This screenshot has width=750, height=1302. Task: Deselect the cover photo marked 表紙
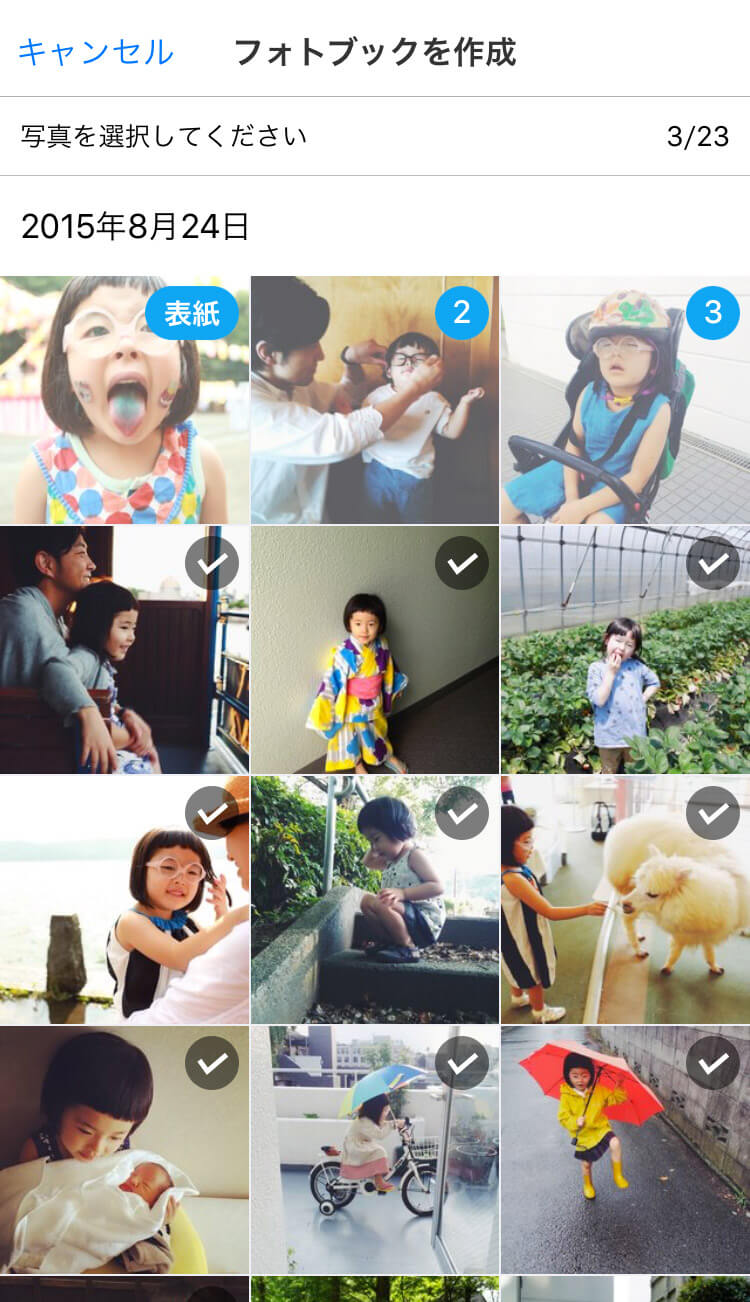124,400
